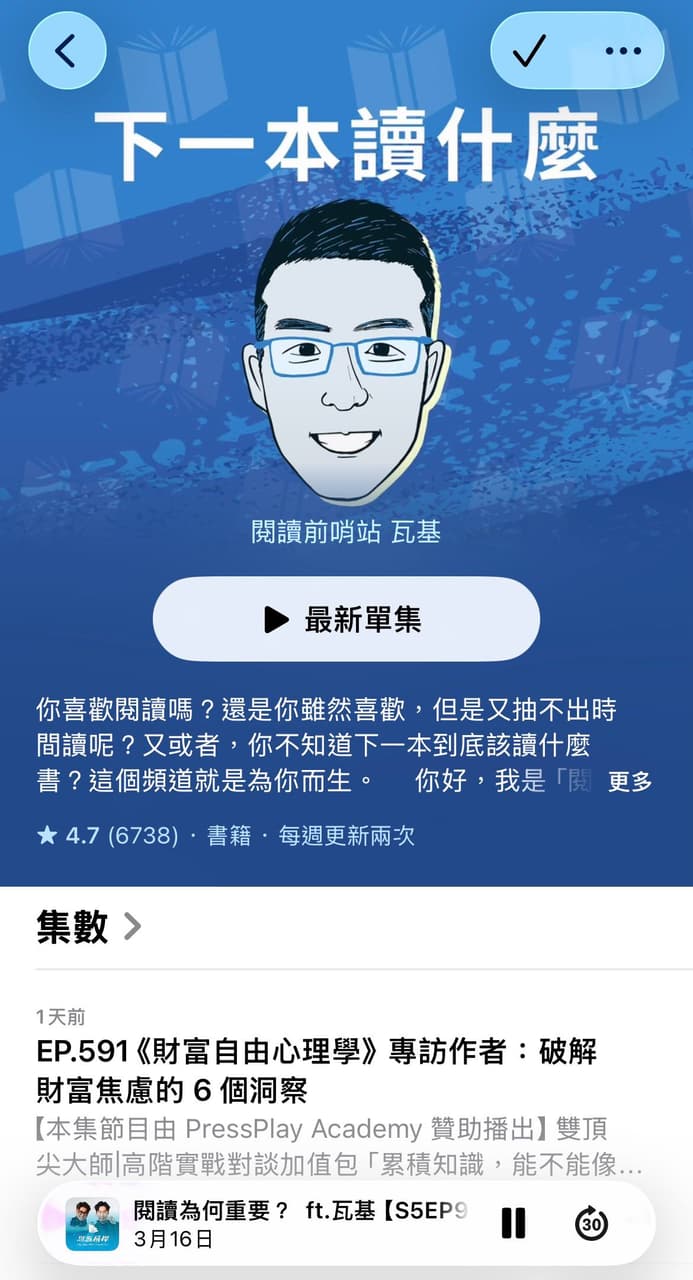This screenshot has height=1280, width=693.
Task: Go back using the top-left arrow
Action: (67, 50)
